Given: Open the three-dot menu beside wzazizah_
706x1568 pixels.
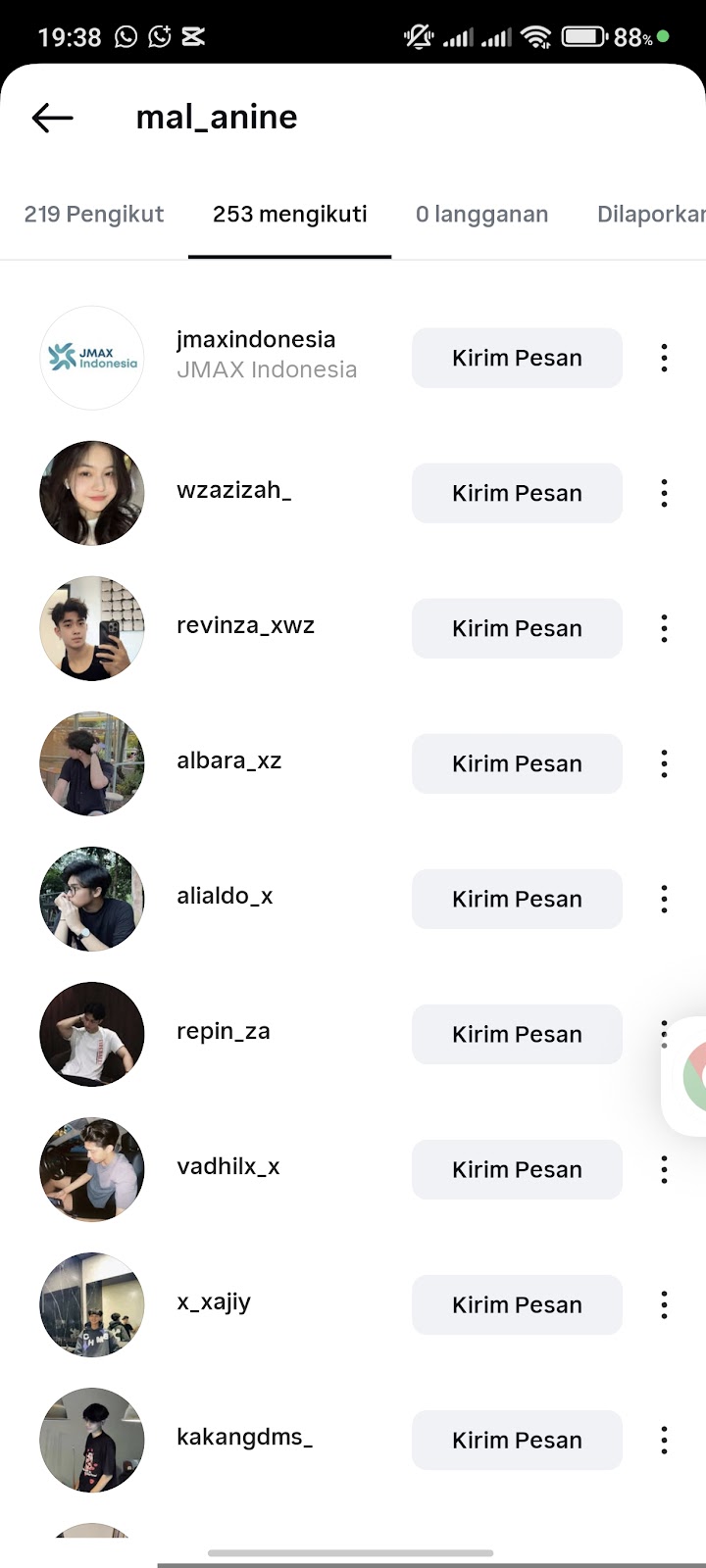Looking at the screenshot, I should click(664, 493).
